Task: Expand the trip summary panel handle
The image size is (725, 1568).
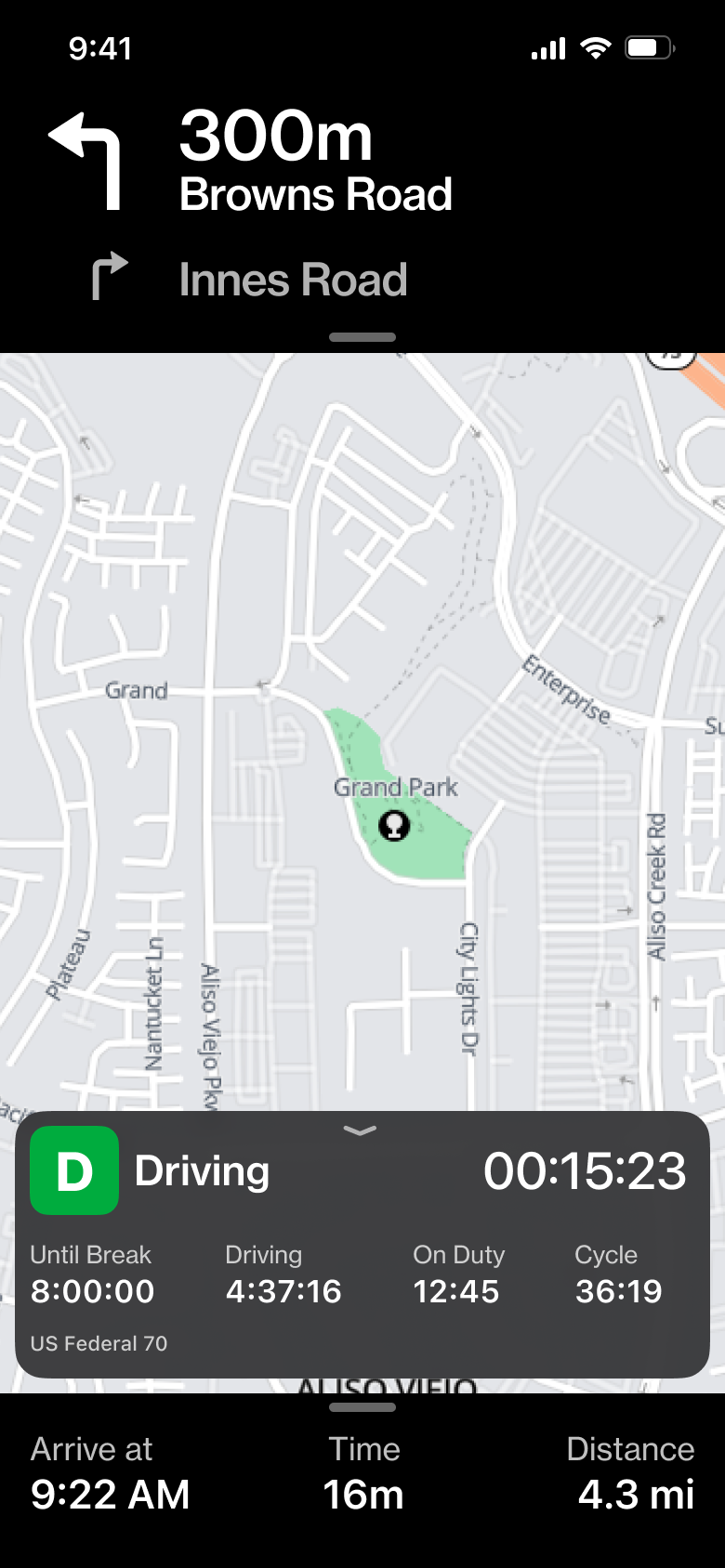Action: [362, 1407]
